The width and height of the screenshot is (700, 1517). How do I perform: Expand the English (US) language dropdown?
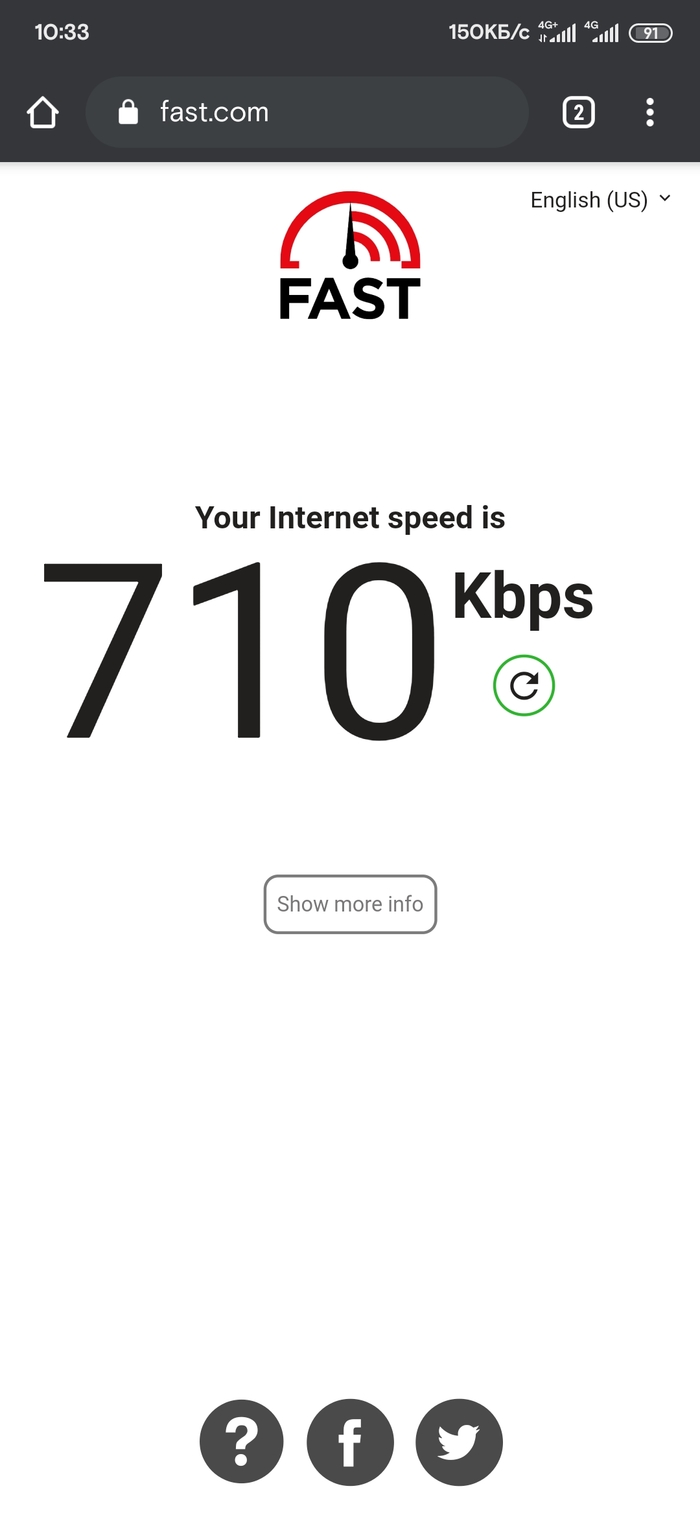pyautogui.click(x=600, y=200)
